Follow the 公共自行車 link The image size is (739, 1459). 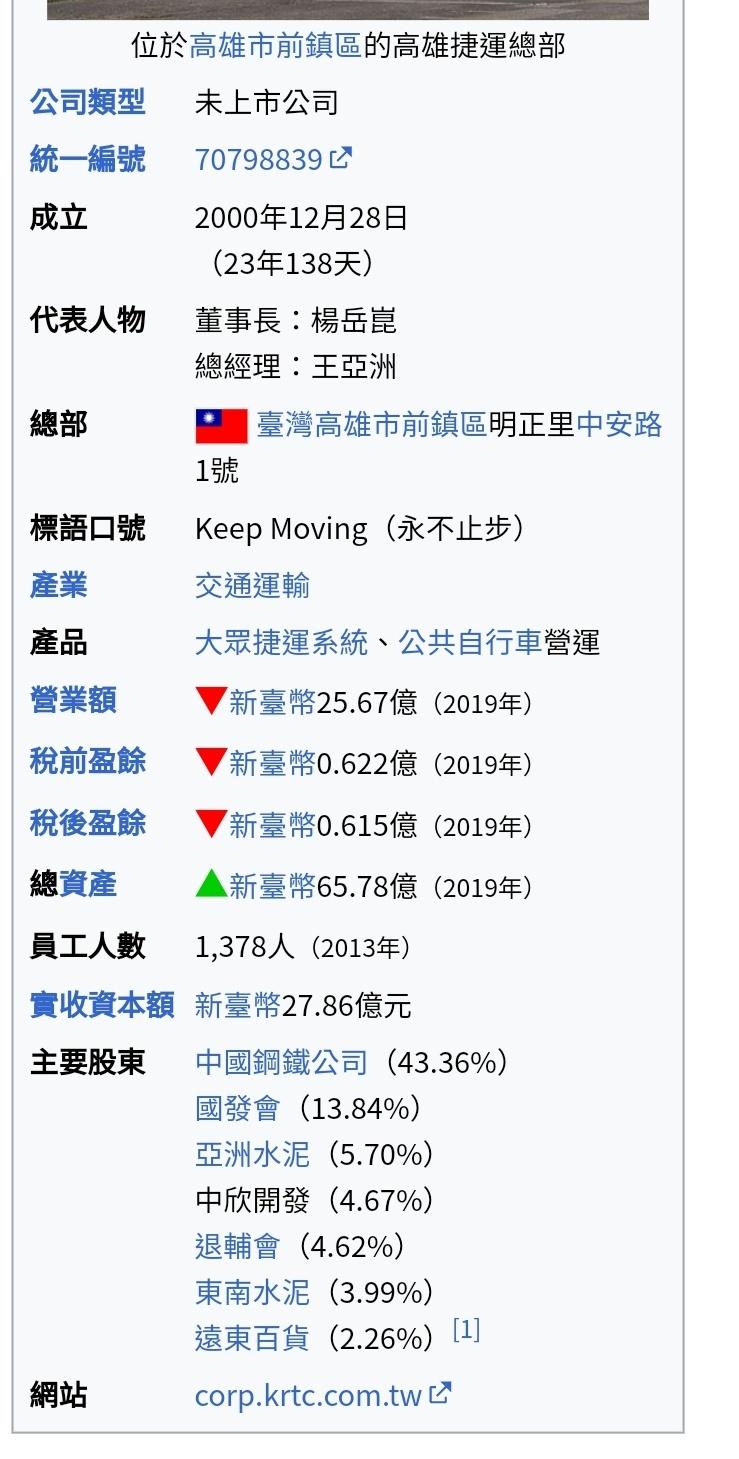click(x=470, y=643)
